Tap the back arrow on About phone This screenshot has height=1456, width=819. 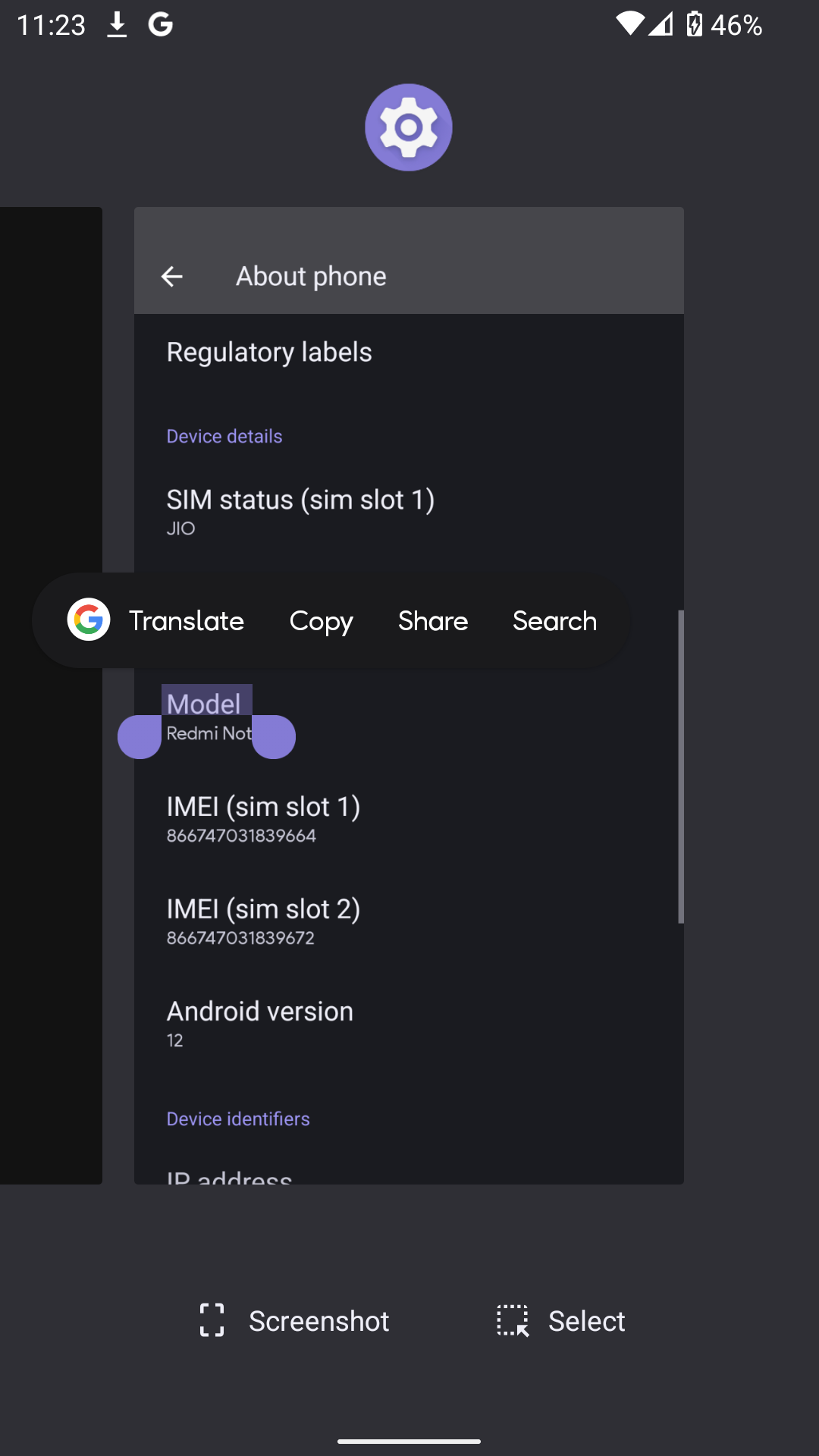point(171,276)
